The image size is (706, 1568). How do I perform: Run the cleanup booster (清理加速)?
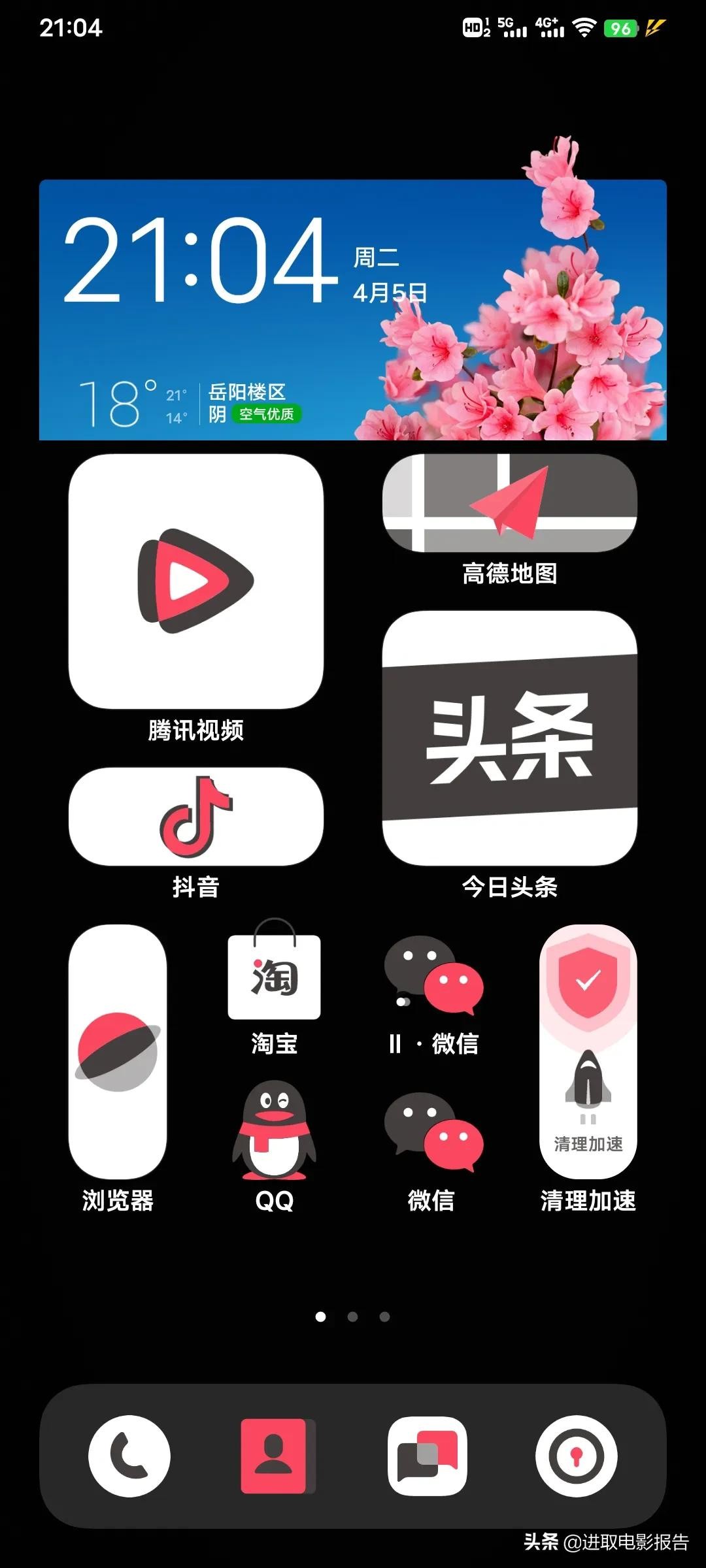(x=588, y=1052)
